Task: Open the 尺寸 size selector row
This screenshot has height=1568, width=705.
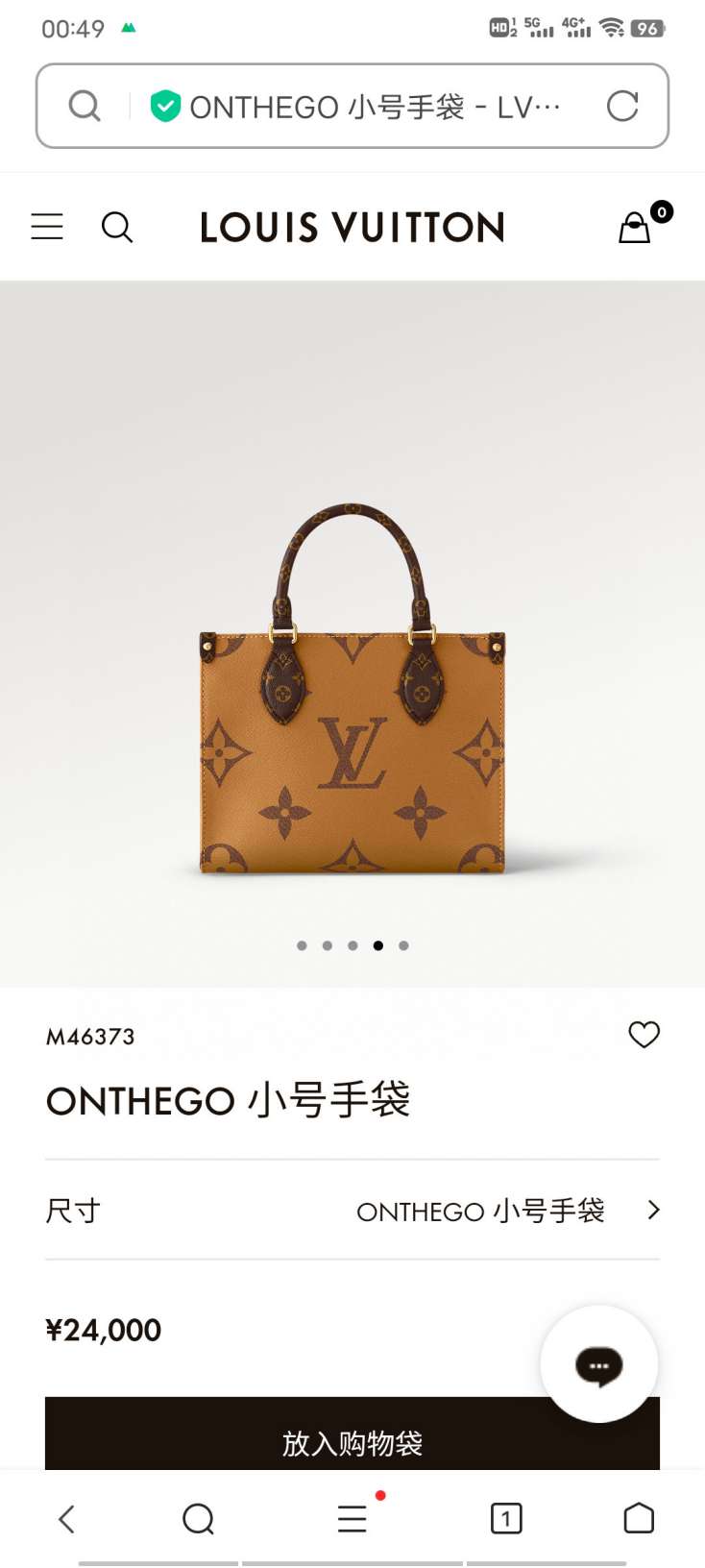Action: [352, 1211]
